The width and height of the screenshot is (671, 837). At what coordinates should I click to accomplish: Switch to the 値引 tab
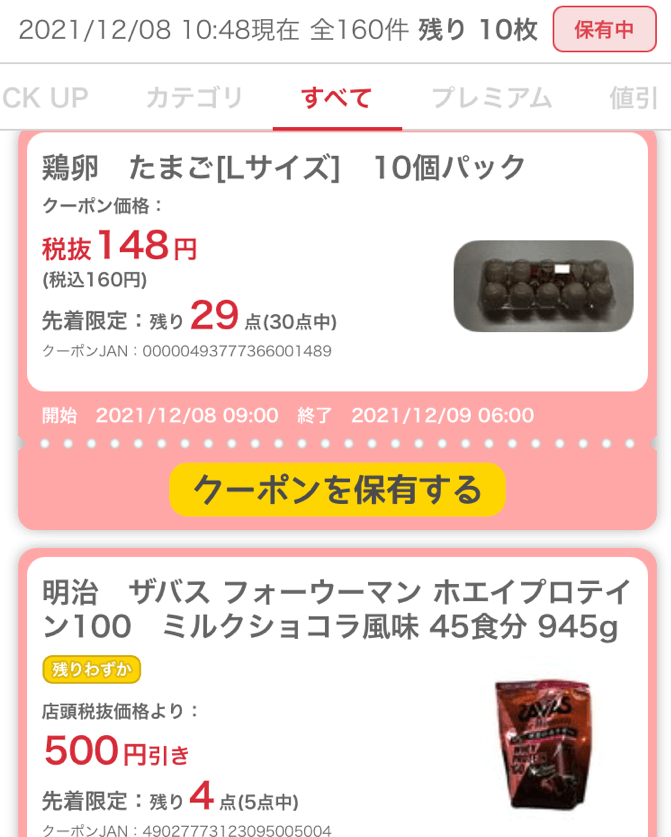(636, 97)
